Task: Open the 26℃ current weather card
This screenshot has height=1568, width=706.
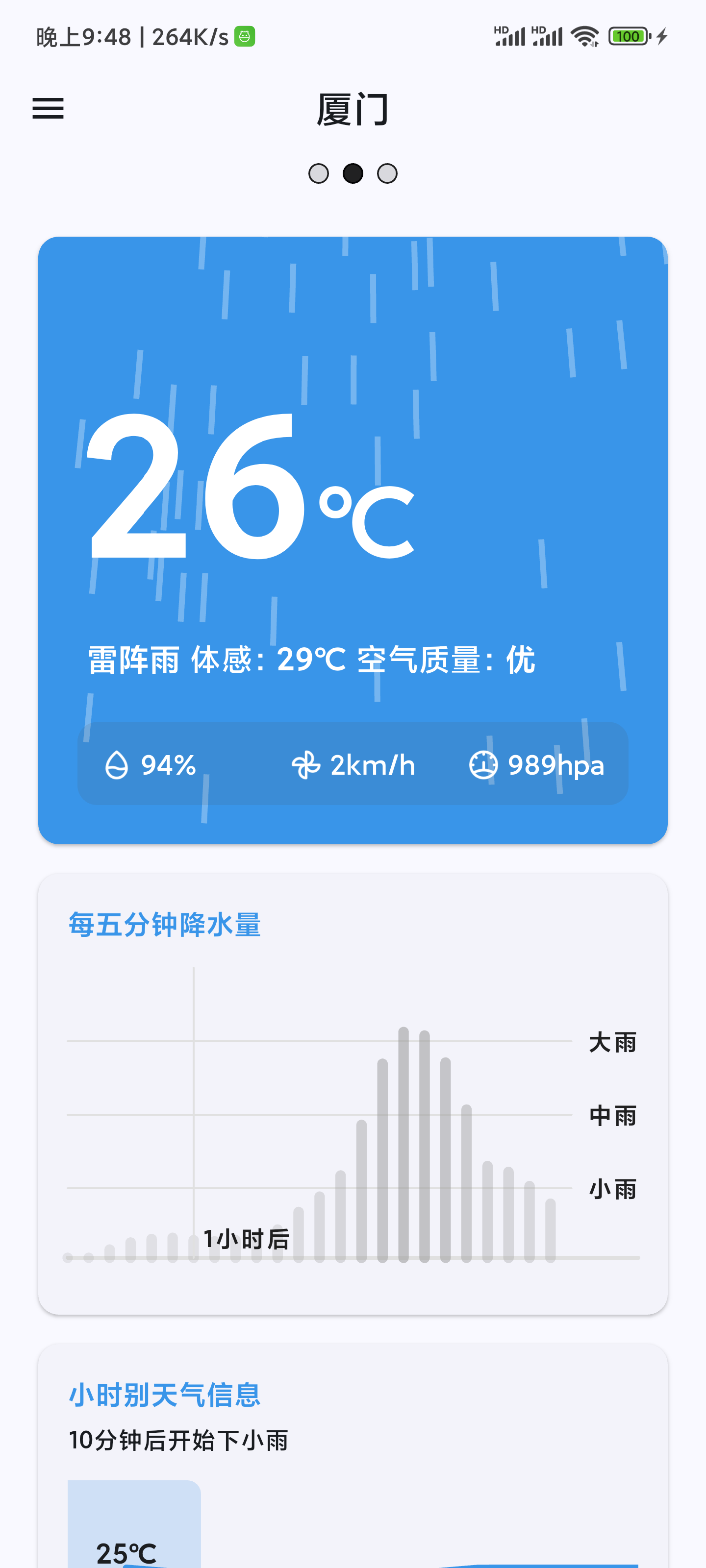Action: tap(353, 539)
